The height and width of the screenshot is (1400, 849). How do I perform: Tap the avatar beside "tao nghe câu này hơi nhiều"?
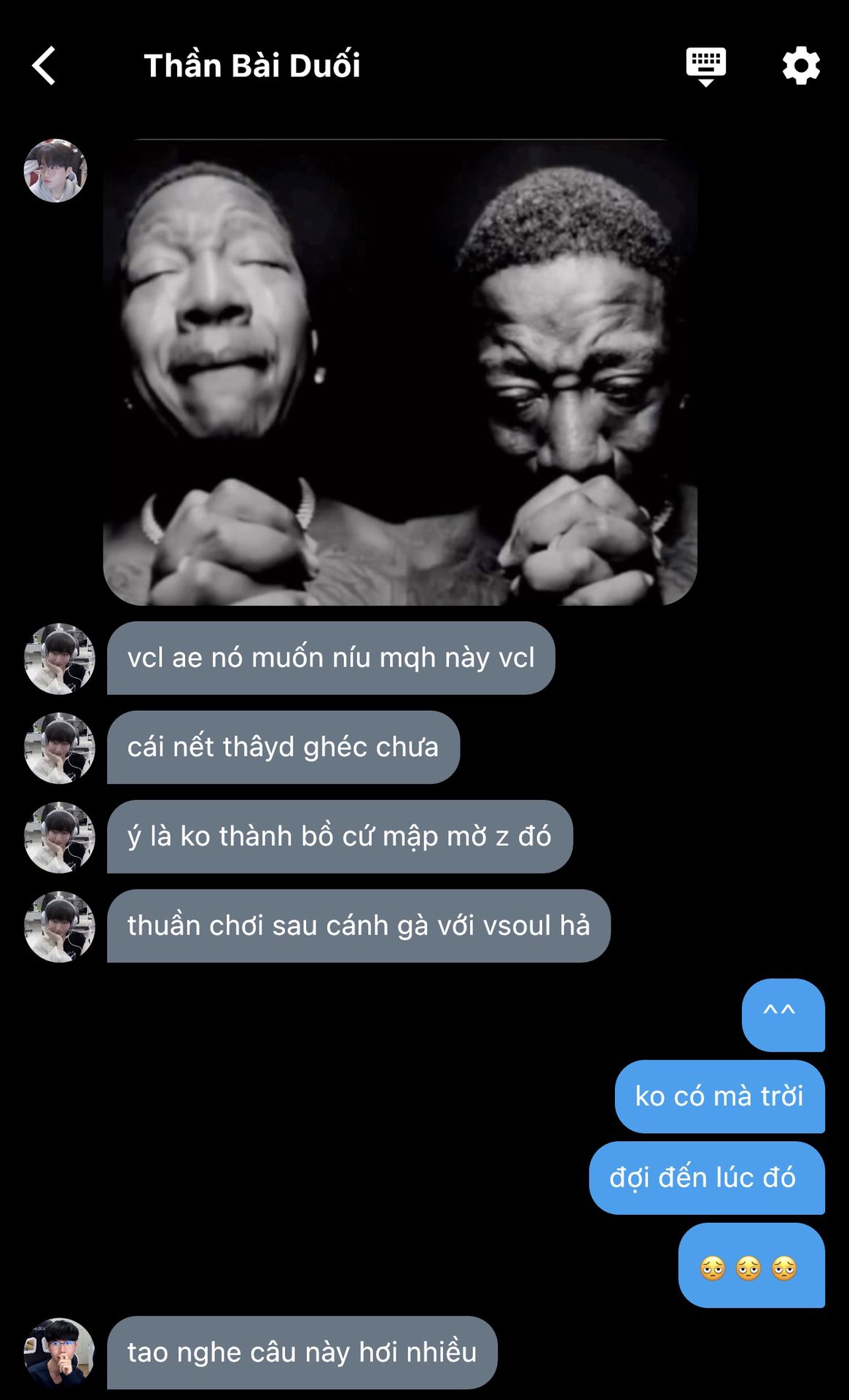tap(59, 1353)
